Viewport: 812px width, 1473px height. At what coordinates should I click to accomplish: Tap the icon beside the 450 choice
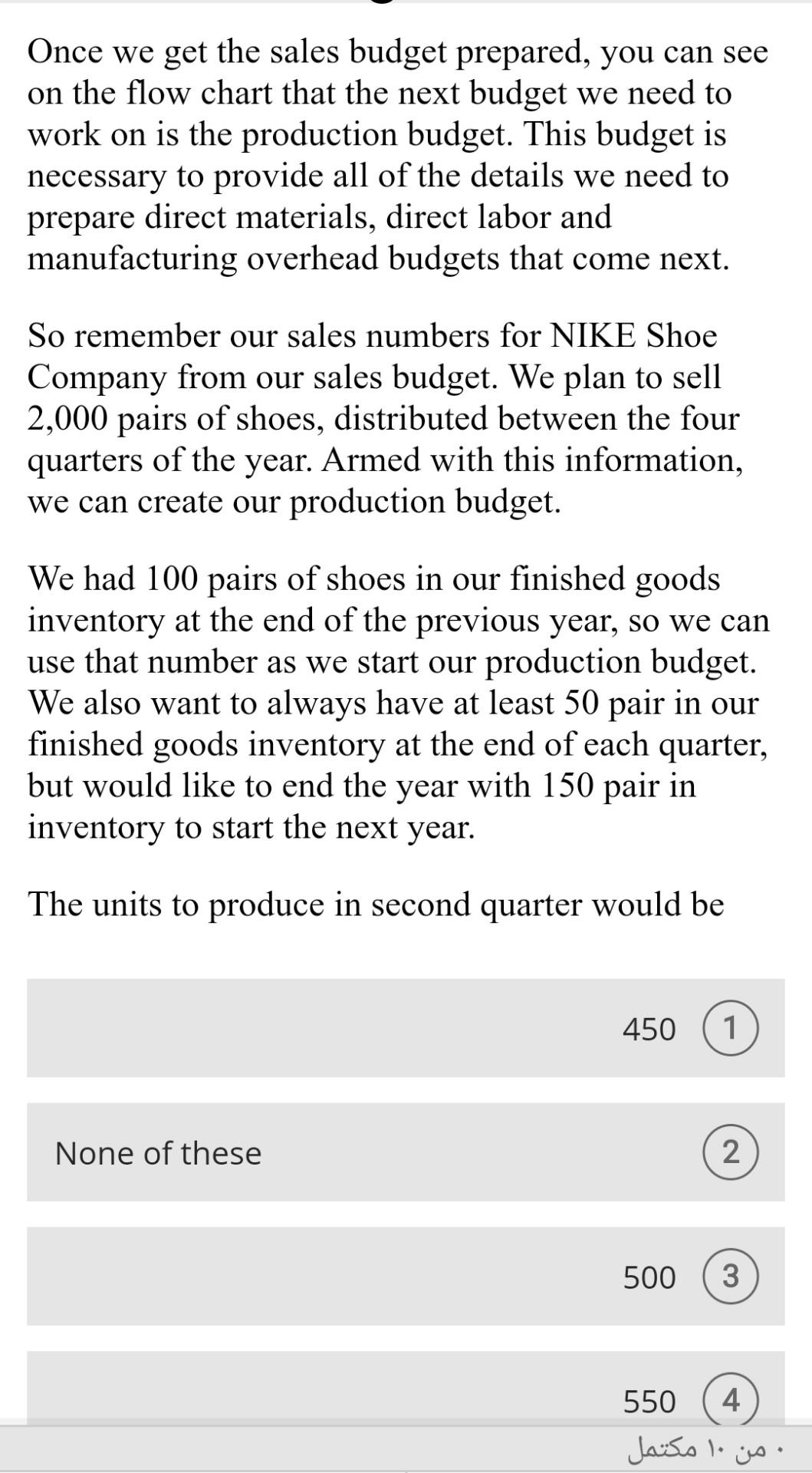point(731,1030)
